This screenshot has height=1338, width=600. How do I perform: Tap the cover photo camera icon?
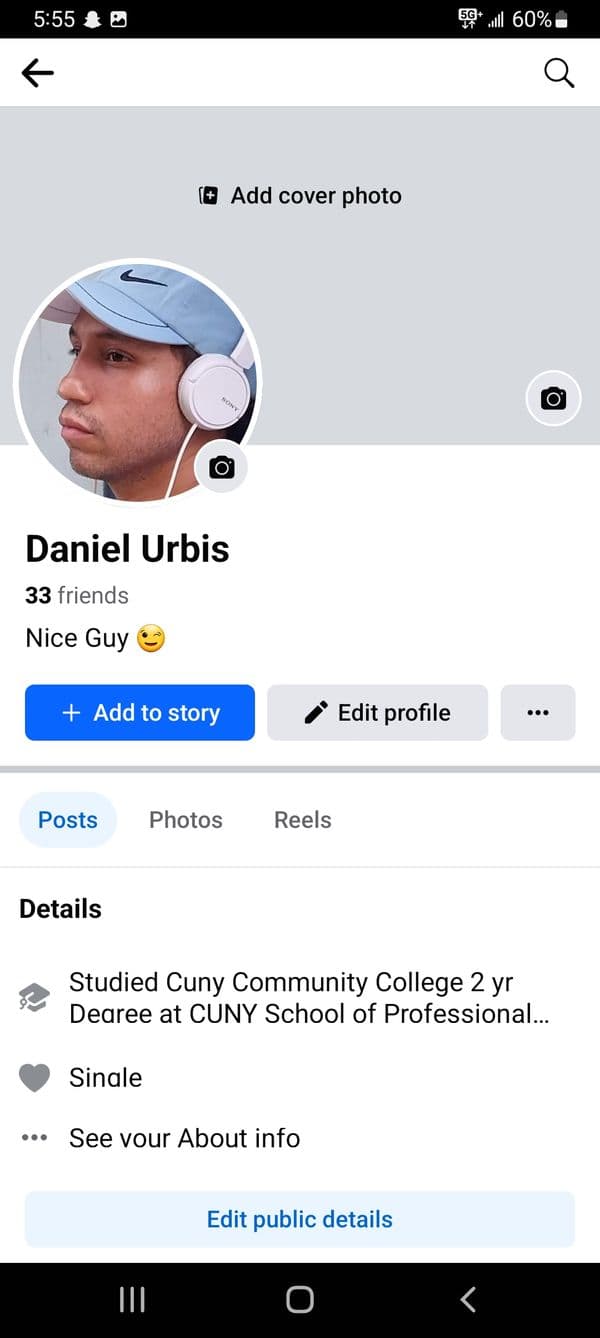point(553,398)
